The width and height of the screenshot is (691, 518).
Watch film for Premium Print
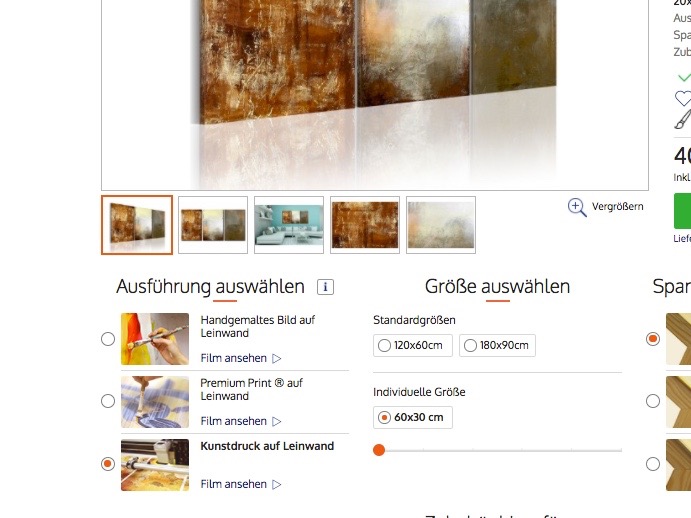(240, 421)
